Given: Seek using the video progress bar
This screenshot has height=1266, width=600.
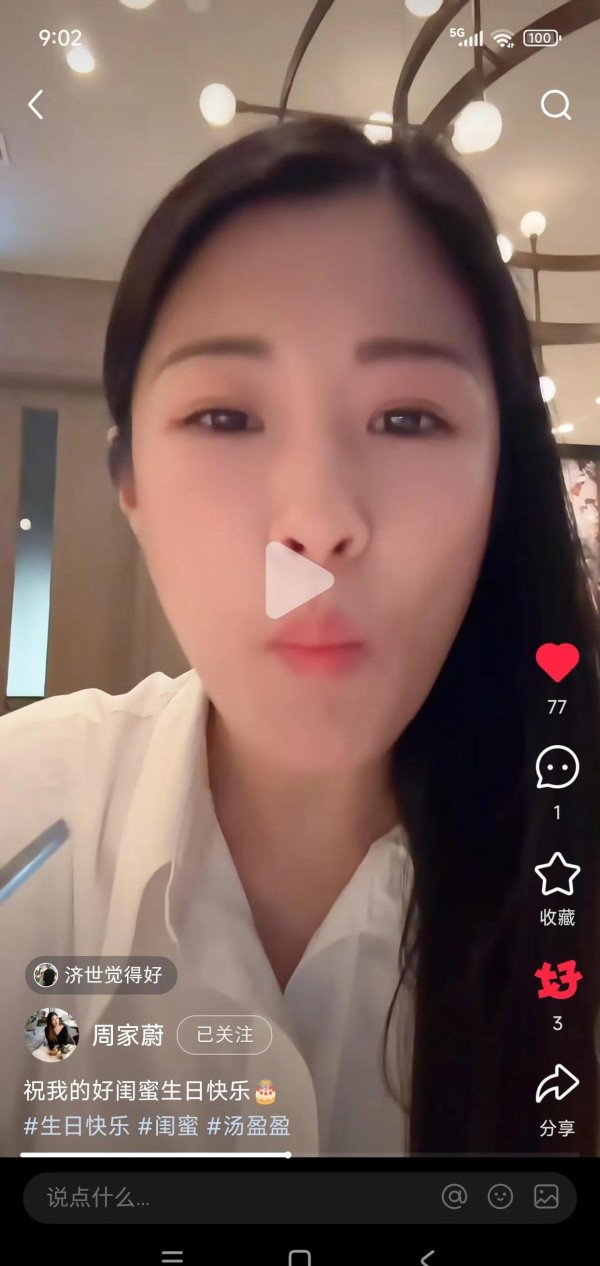Looking at the screenshot, I should (x=290, y=1155).
